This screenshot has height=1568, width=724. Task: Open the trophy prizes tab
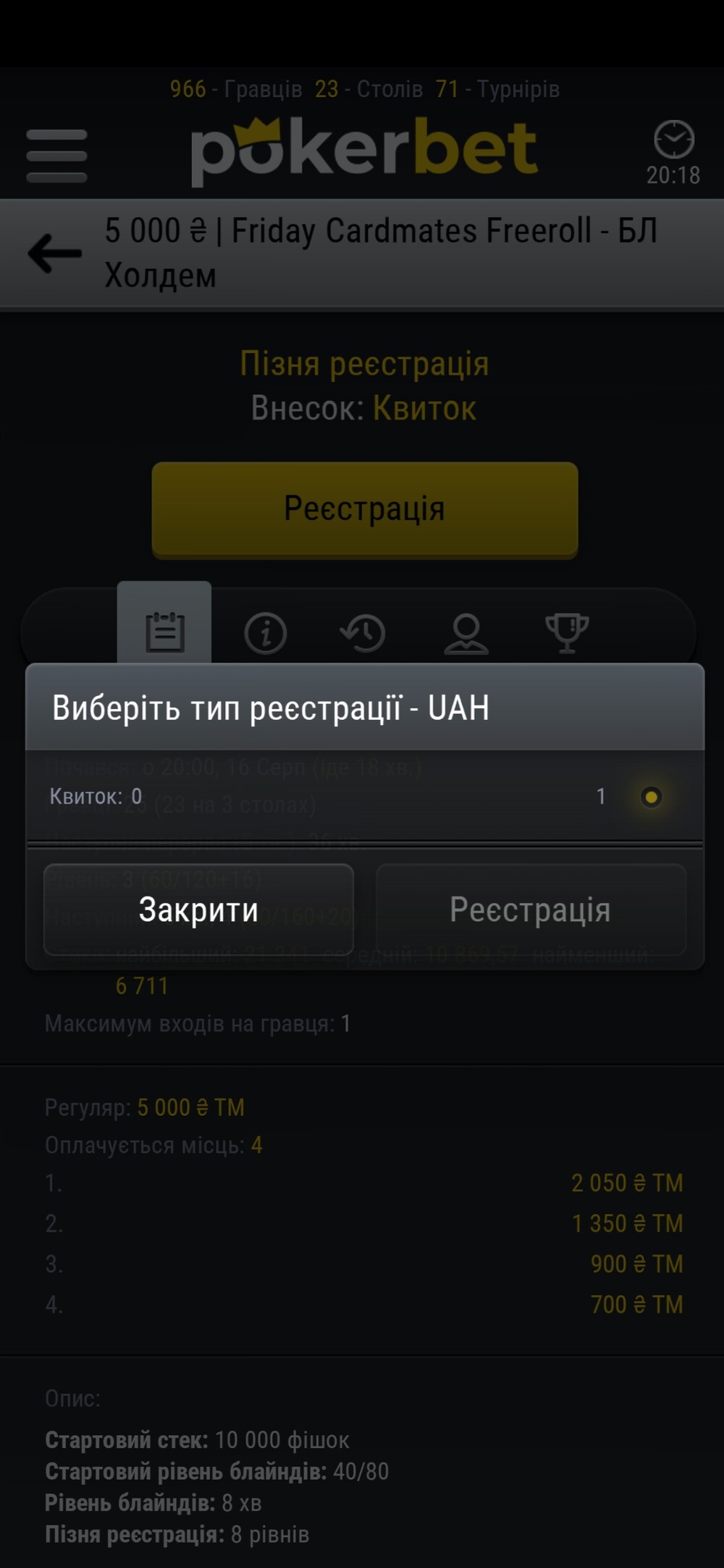click(x=567, y=632)
